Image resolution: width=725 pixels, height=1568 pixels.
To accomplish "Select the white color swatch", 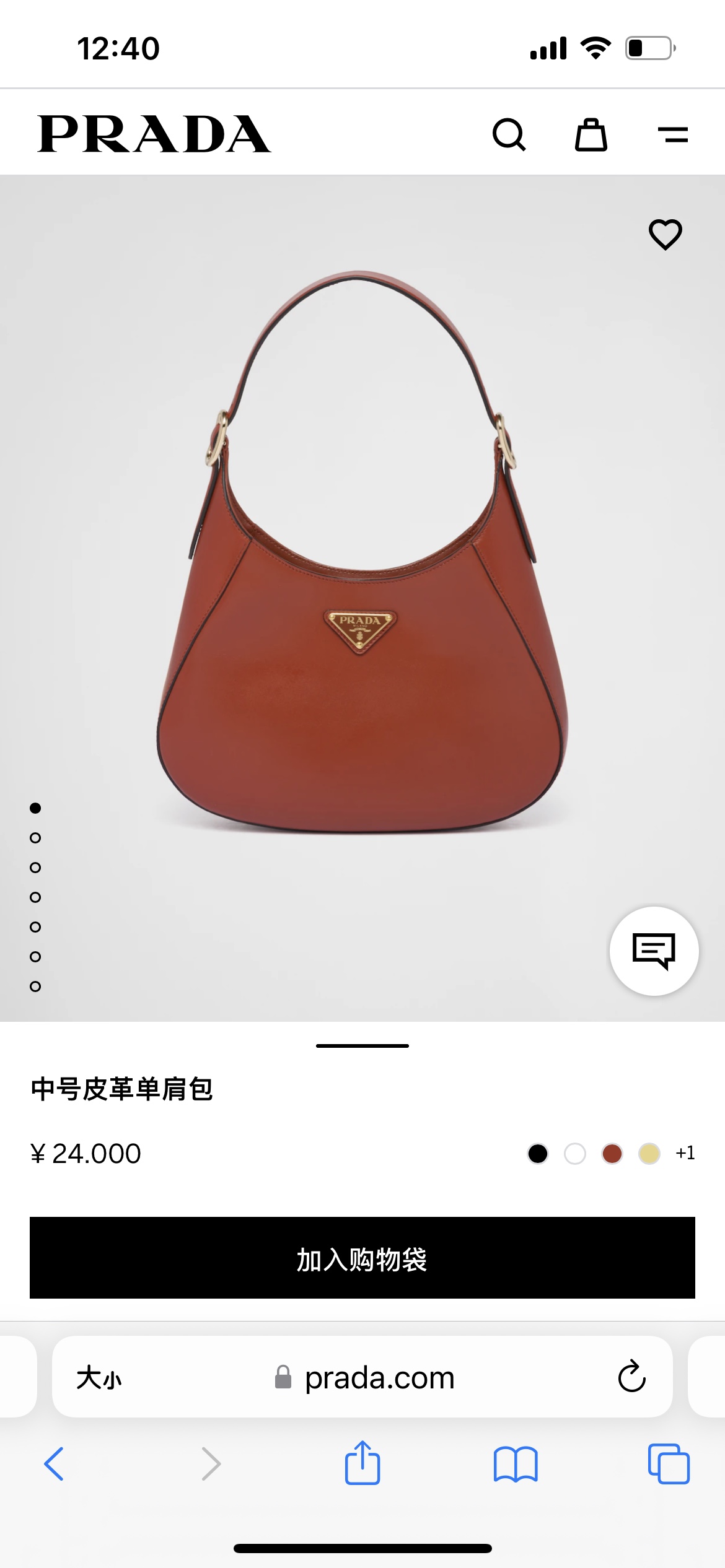I will (575, 1154).
